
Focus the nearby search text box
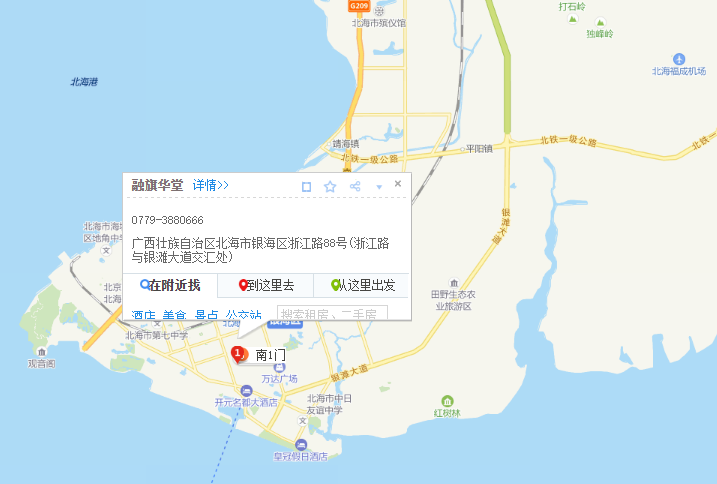pos(331,314)
